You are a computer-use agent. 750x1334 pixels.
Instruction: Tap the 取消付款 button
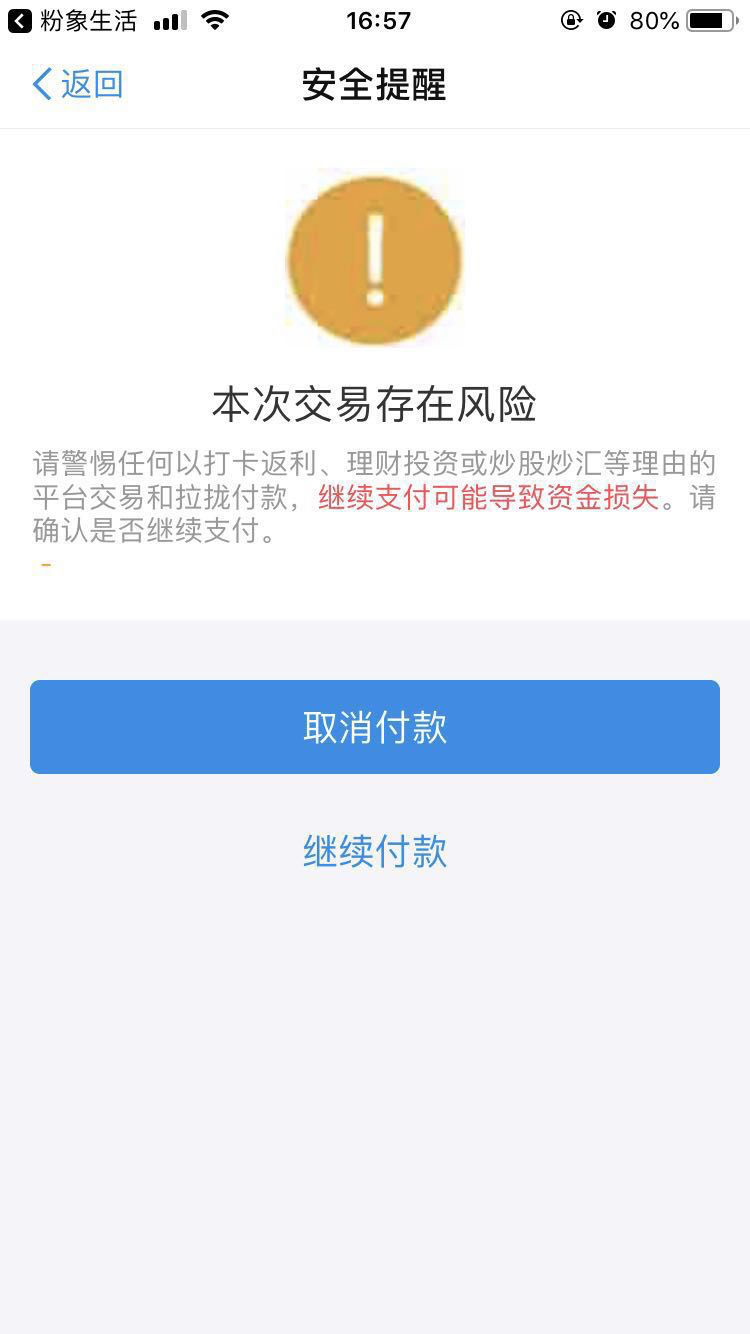(x=375, y=727)
